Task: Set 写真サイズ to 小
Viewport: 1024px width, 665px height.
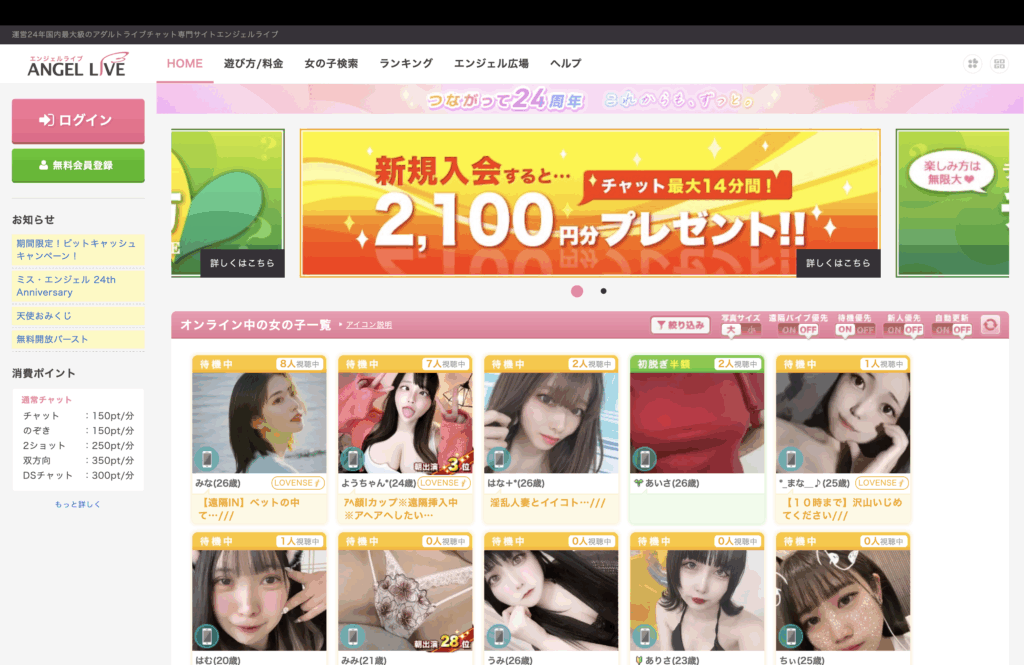Action: [x=750, y=329]
